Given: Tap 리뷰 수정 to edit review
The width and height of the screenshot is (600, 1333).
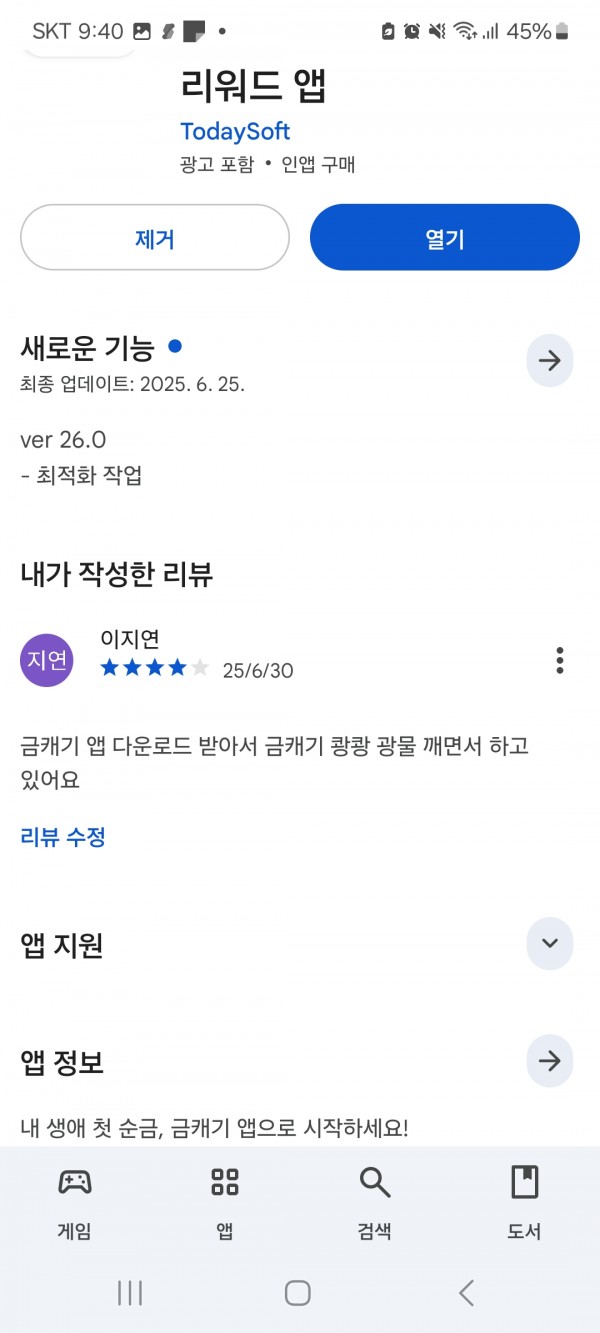Looking at the screenshot, I should [63, 837].
